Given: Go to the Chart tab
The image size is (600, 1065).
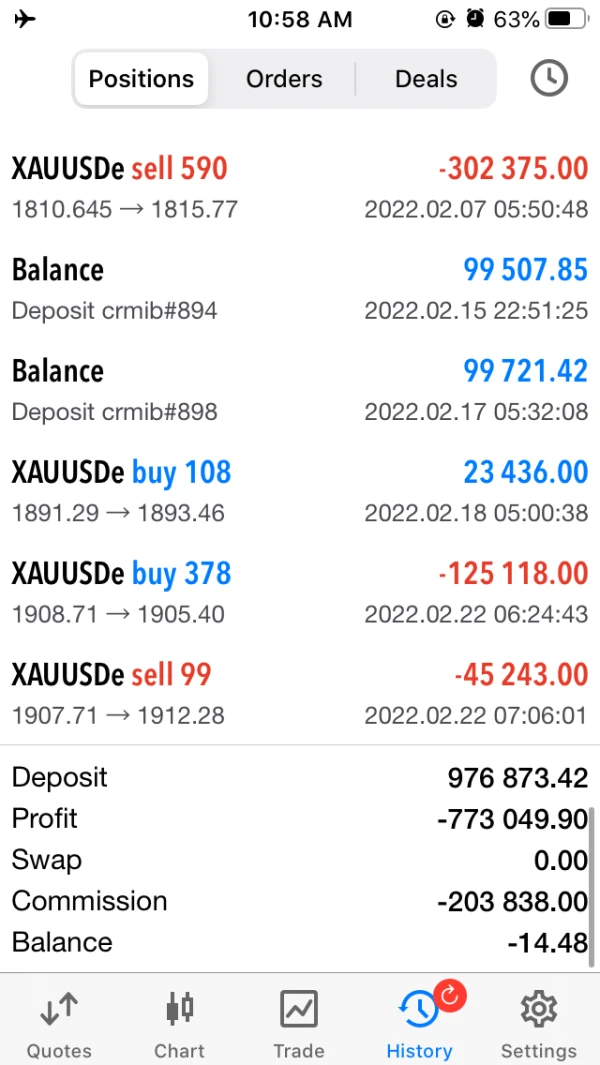Looking at the screenshot, I should coord(179,1022).
